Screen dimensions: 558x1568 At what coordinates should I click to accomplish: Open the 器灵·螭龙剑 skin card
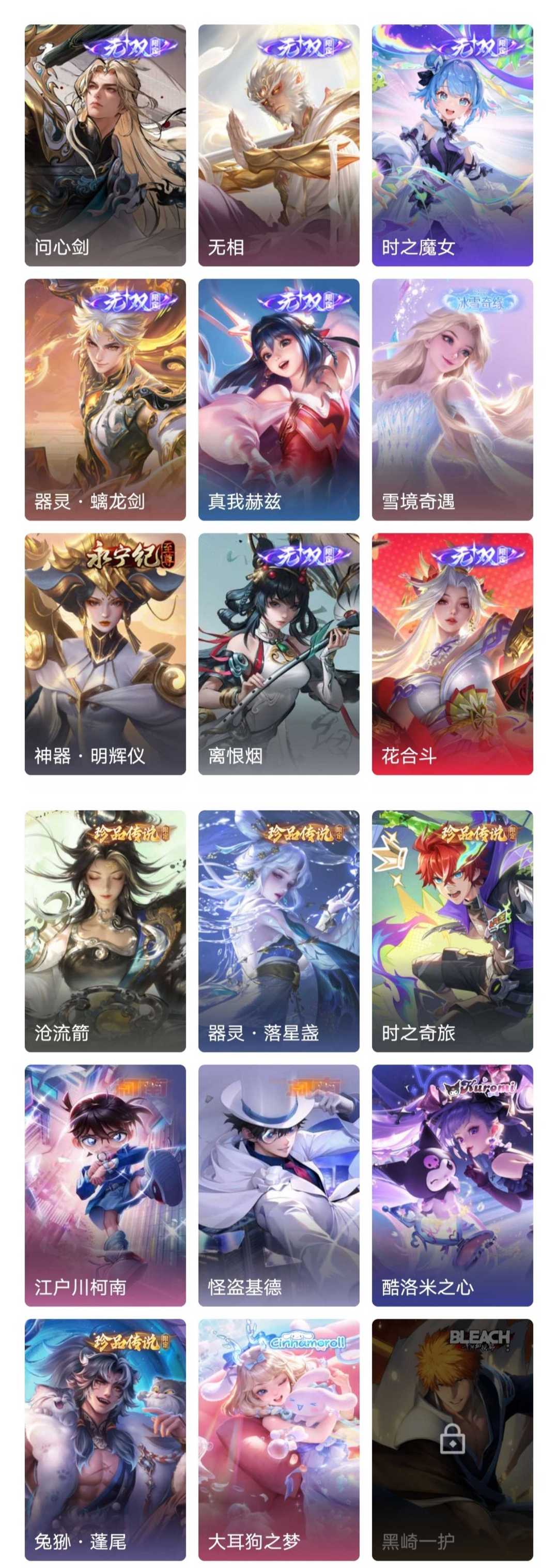pos(105,399)
